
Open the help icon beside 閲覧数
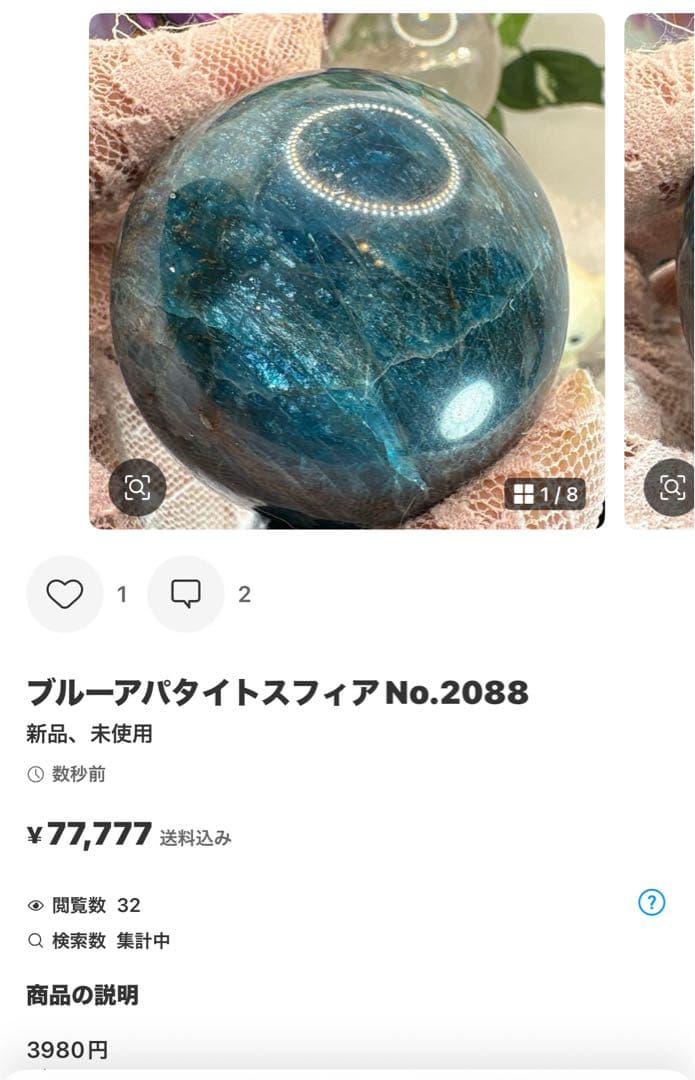pos(651,903)
